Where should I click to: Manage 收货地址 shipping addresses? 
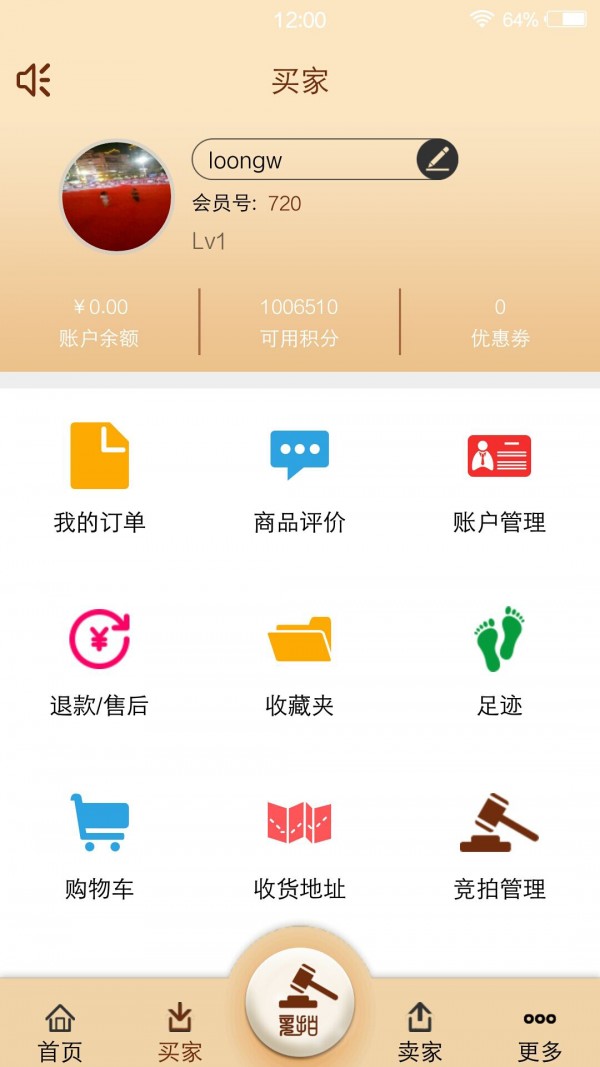[x=299, y=843]
